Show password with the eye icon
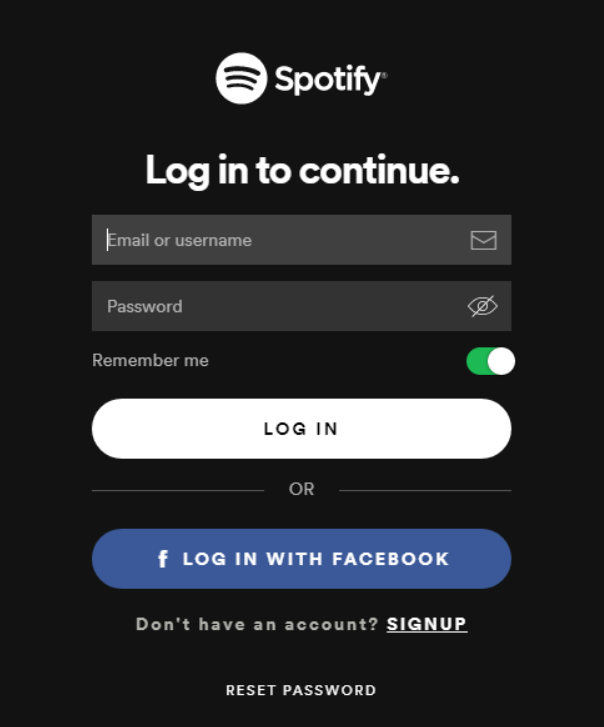This screenshot has width=604, height=727. click(x=483, y=306)
